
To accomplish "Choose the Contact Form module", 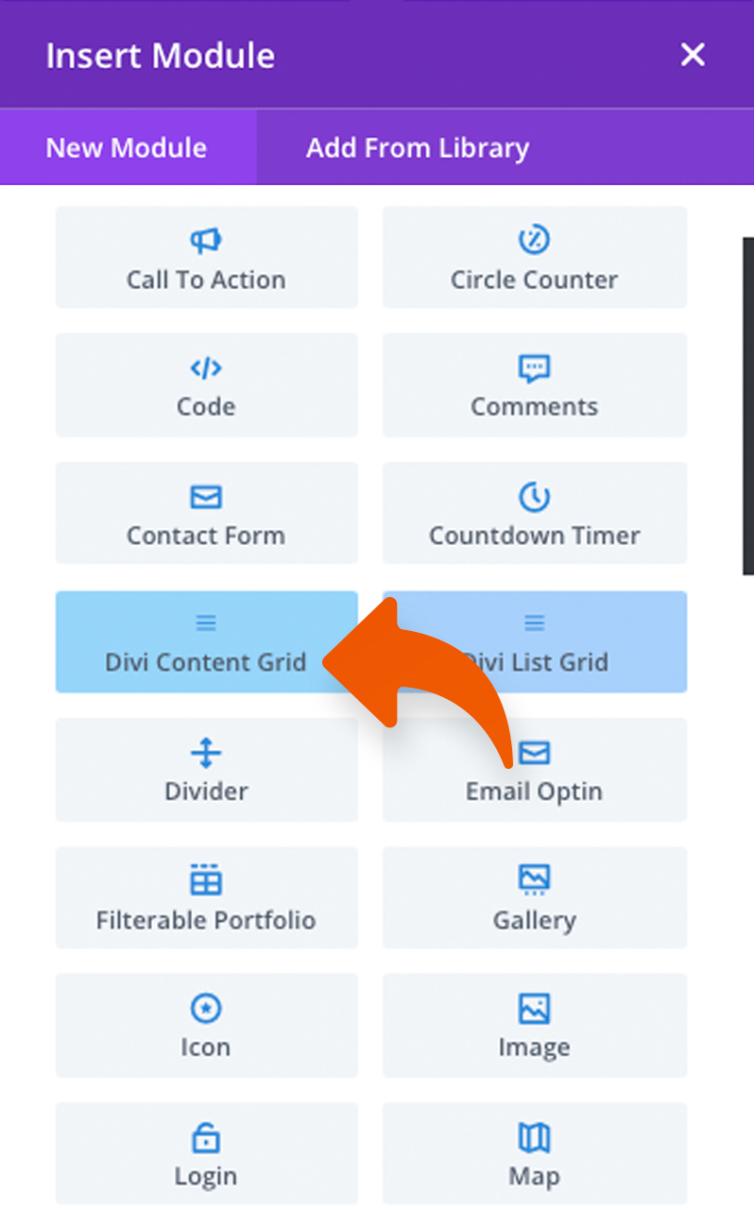I will (206, 513).
